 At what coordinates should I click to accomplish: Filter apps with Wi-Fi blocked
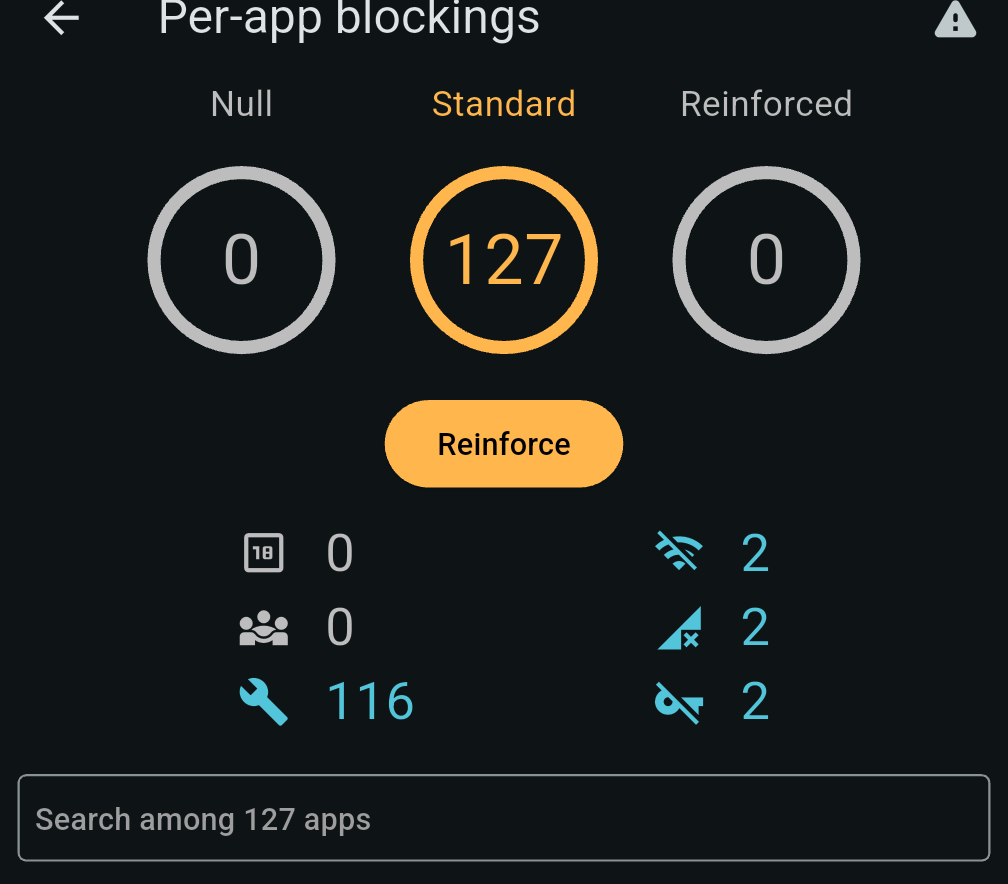click(712, 553)
